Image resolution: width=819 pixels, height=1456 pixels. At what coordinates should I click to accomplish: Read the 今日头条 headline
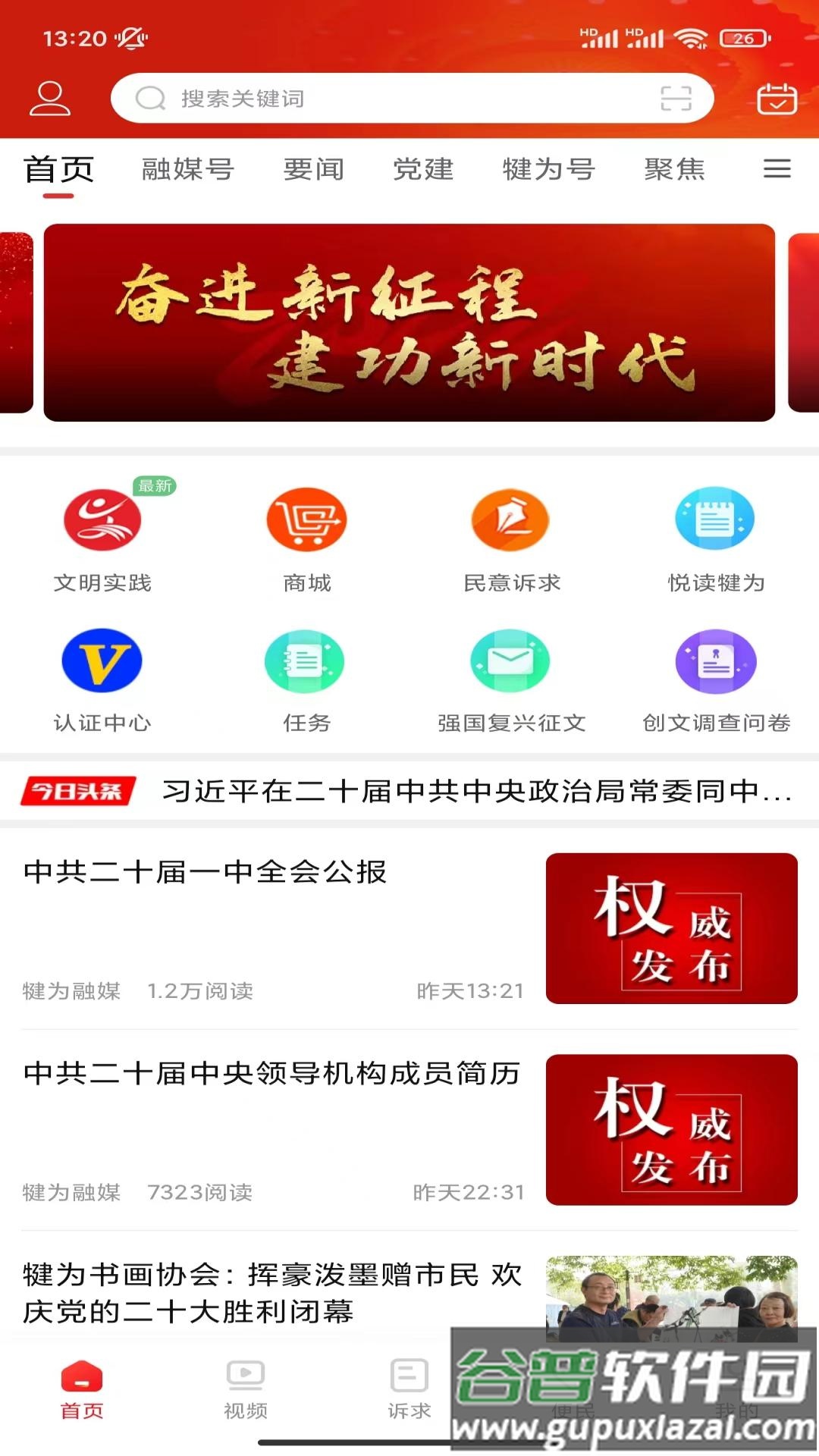point(476,791)
